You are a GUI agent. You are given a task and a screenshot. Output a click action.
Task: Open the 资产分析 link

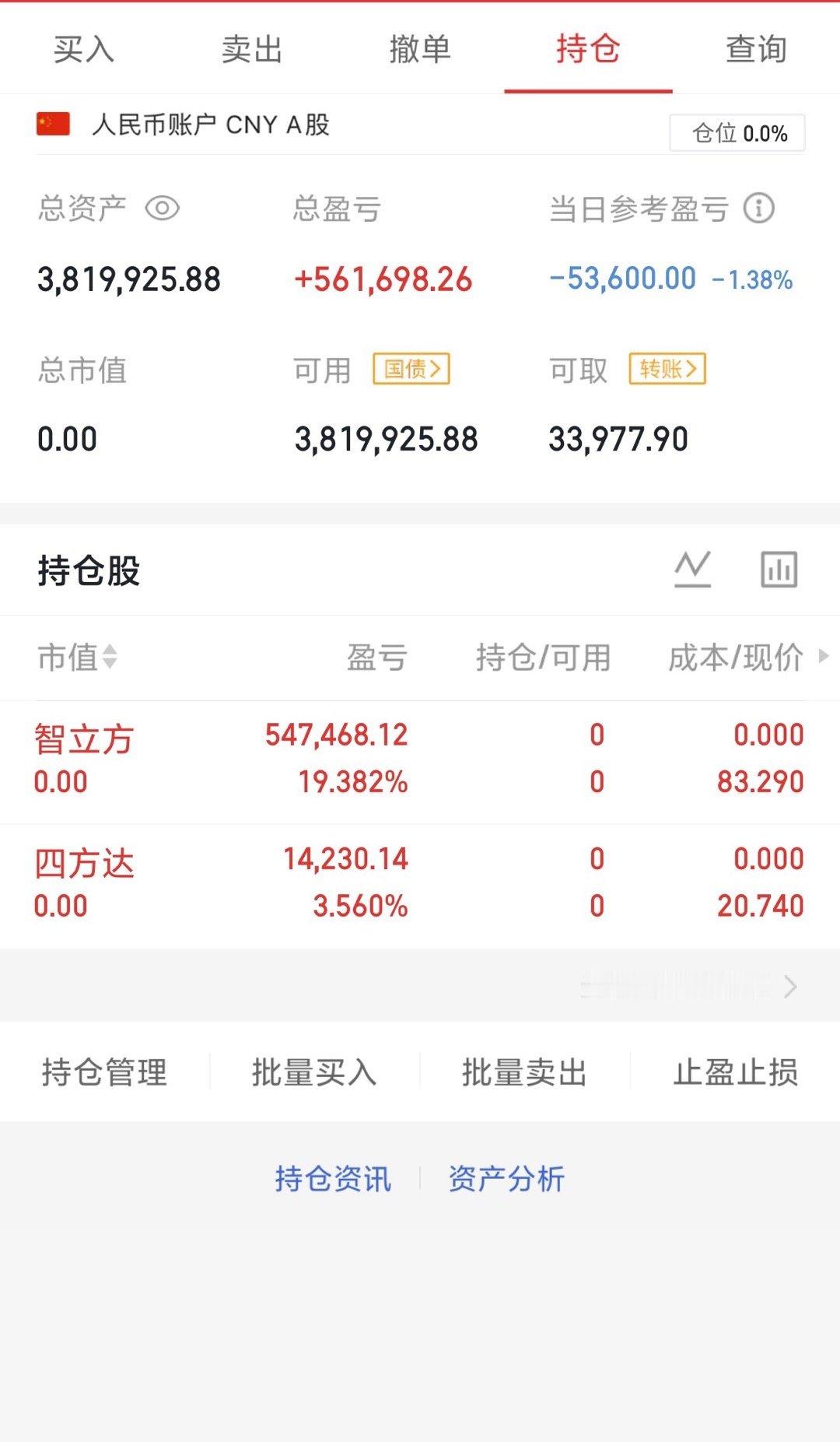tap(505, 1179)
